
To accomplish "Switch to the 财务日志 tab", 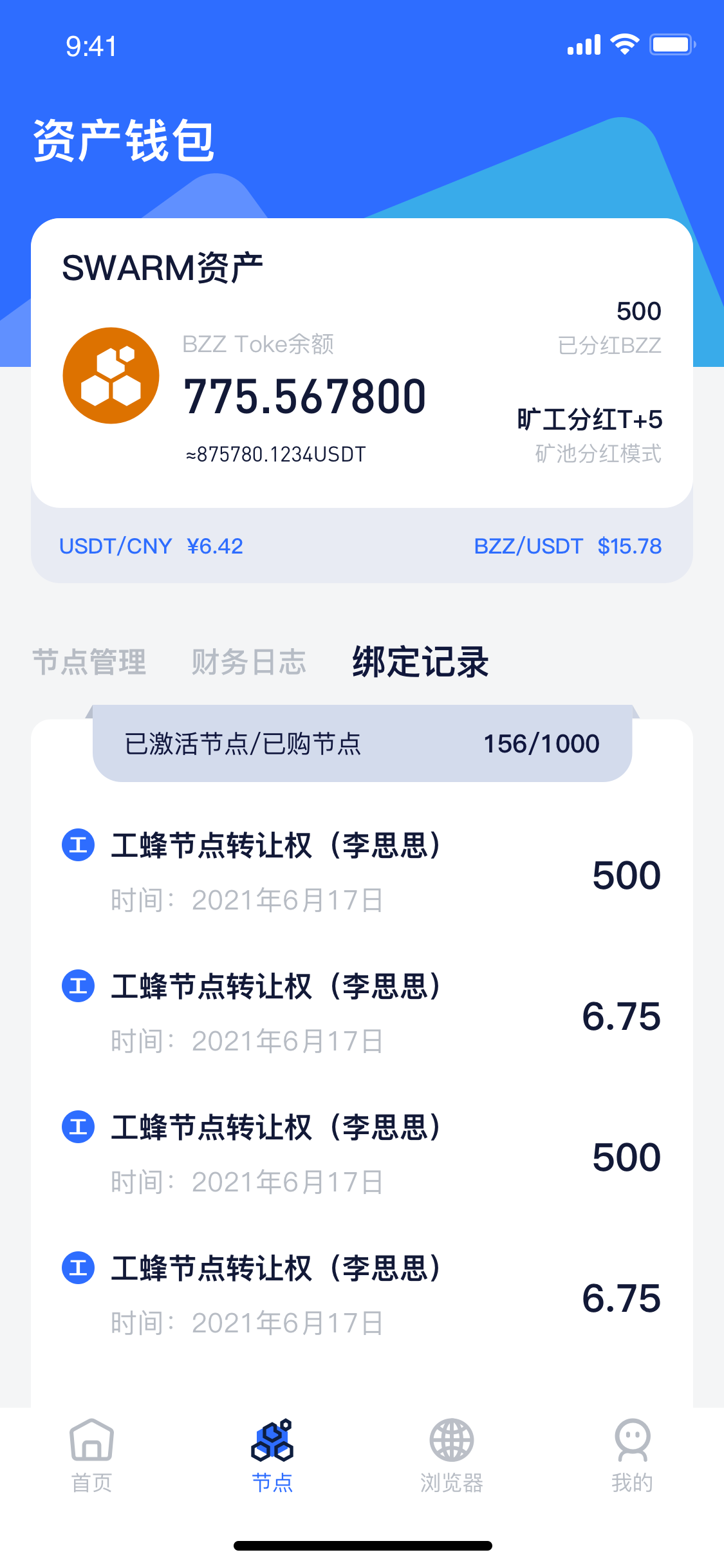I will click(x=248, y=662).
